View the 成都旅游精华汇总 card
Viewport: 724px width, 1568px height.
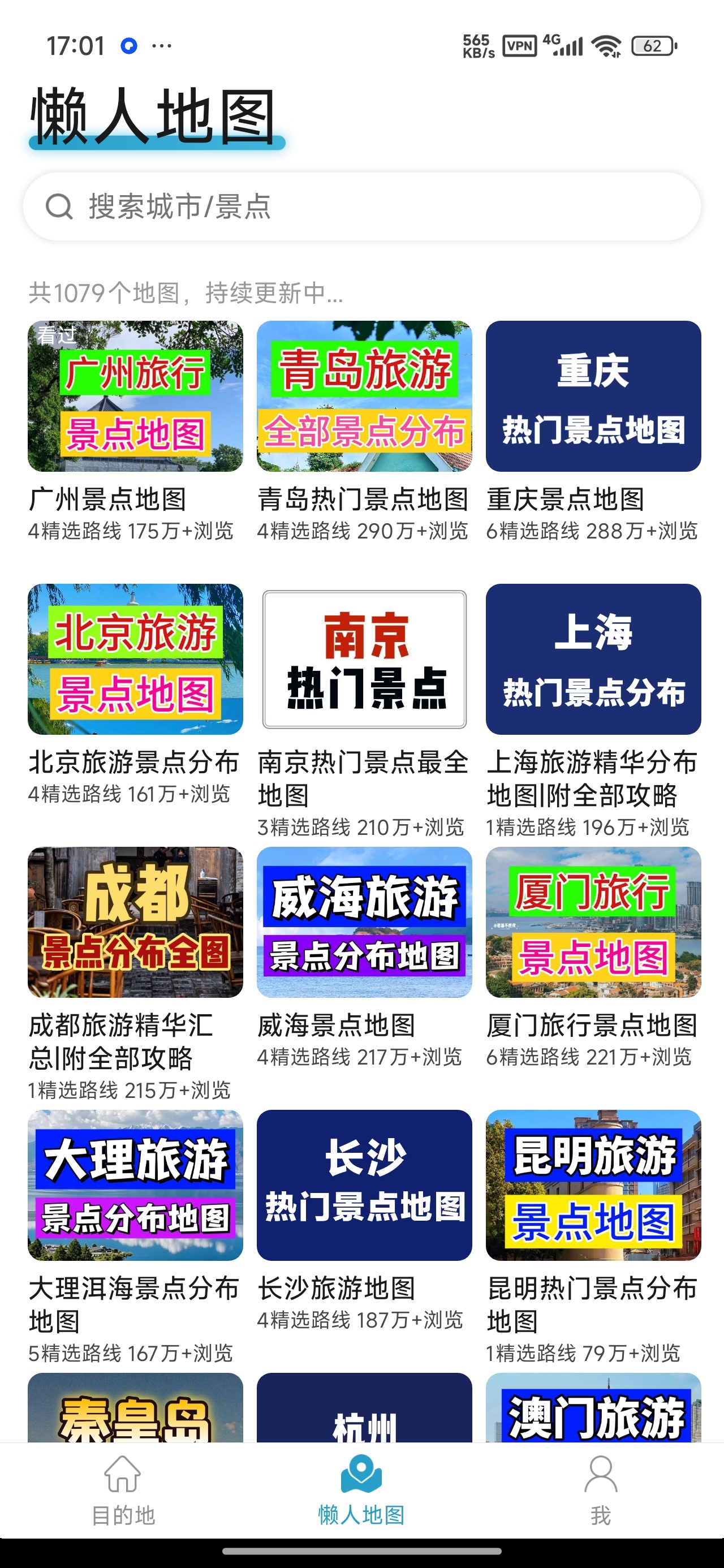(135, 974)
